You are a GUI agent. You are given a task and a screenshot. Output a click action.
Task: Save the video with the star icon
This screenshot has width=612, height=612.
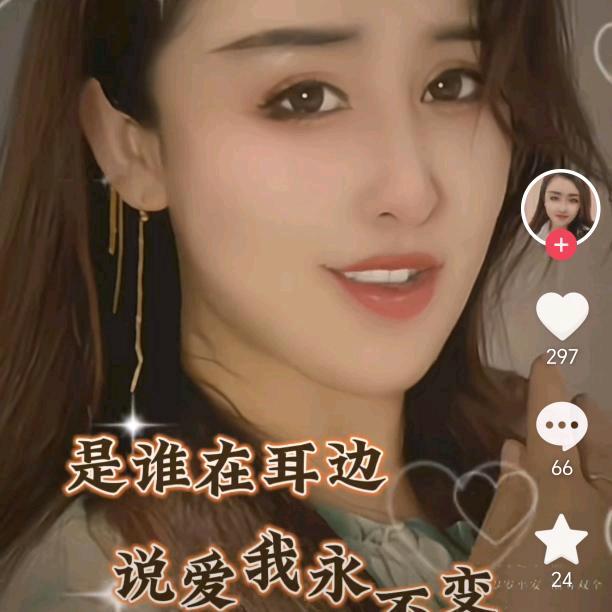(x=561, y=540)
